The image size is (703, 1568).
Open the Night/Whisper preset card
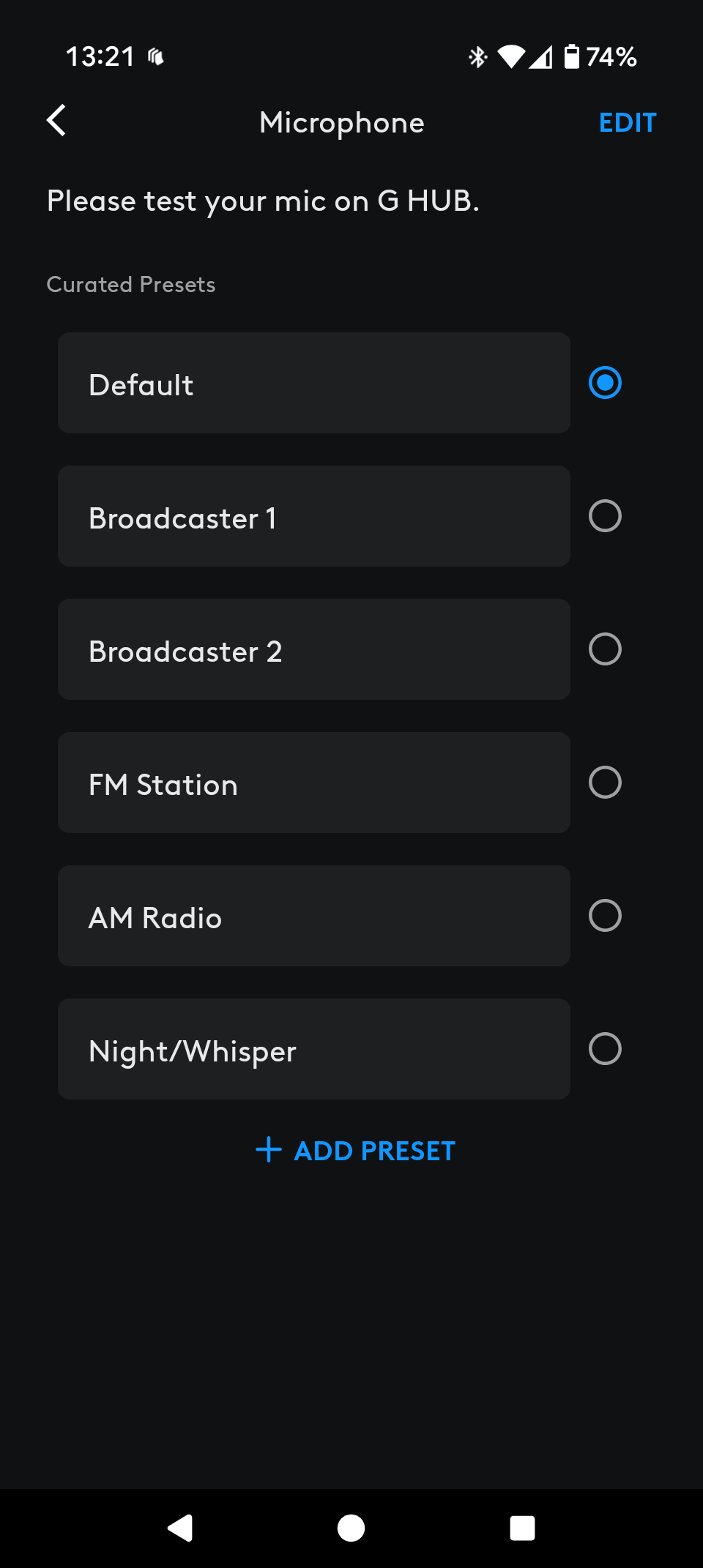tap(314, 1049)
